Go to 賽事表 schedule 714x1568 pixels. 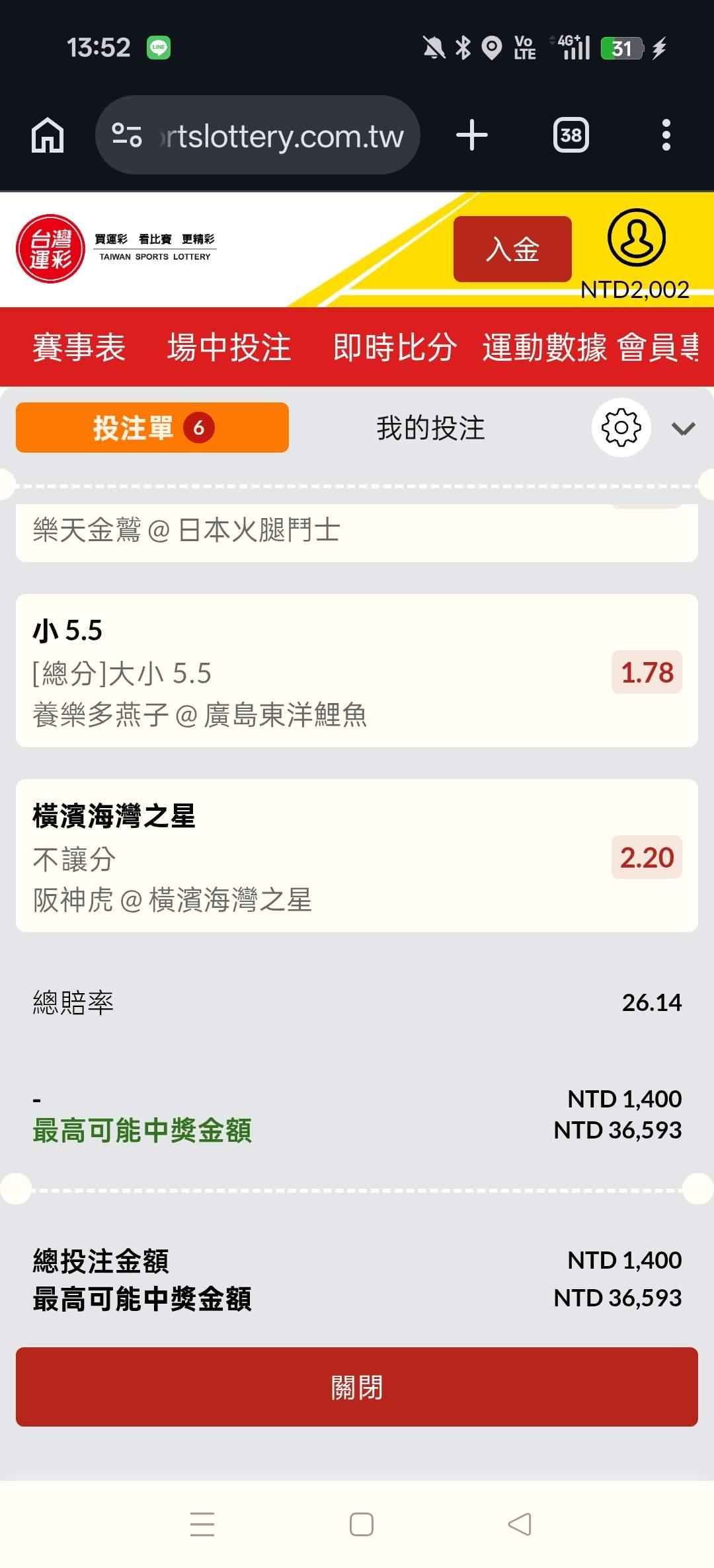click(x=79, y=347)
